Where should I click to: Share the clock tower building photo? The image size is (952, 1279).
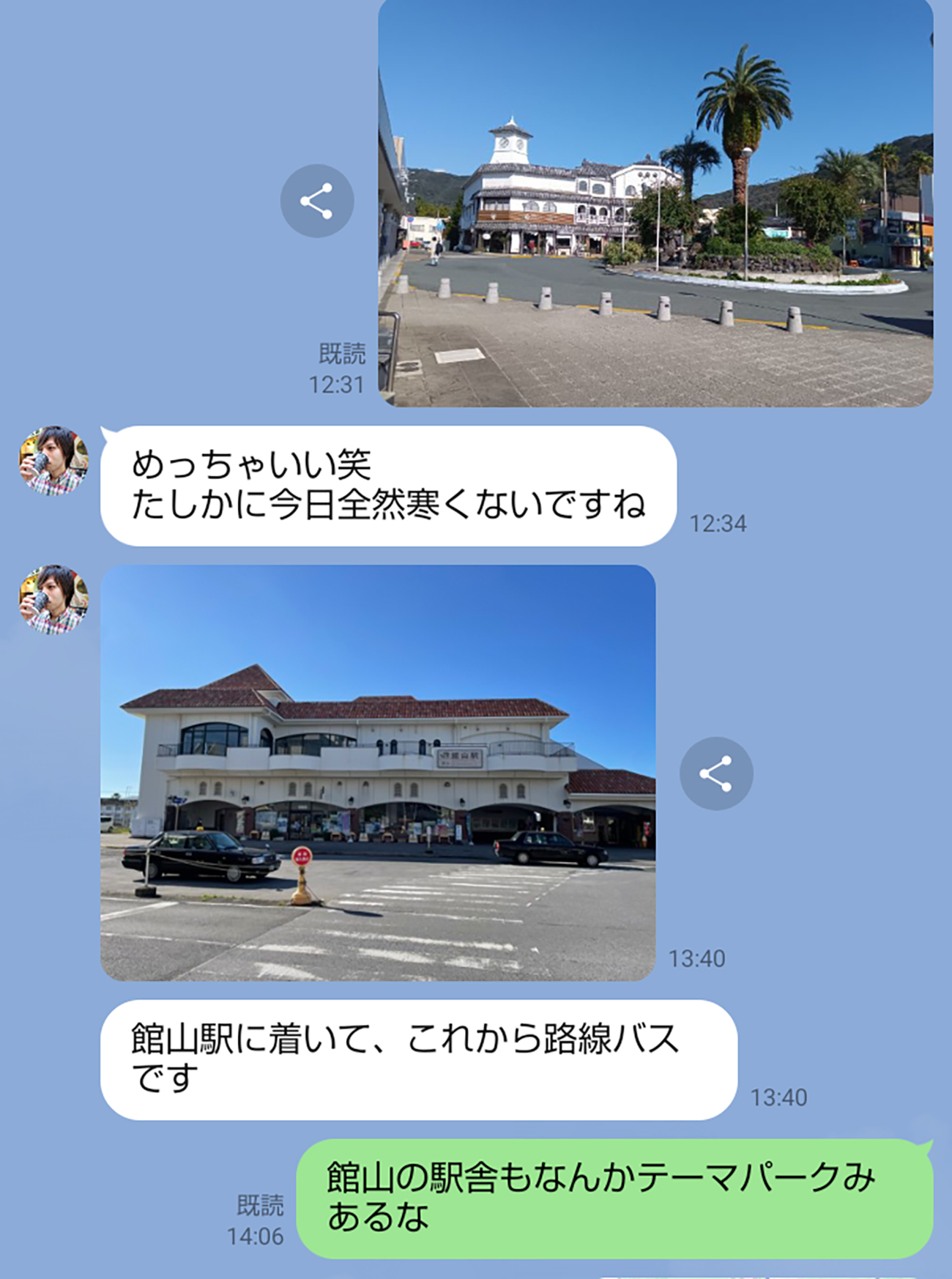[317, 201]
